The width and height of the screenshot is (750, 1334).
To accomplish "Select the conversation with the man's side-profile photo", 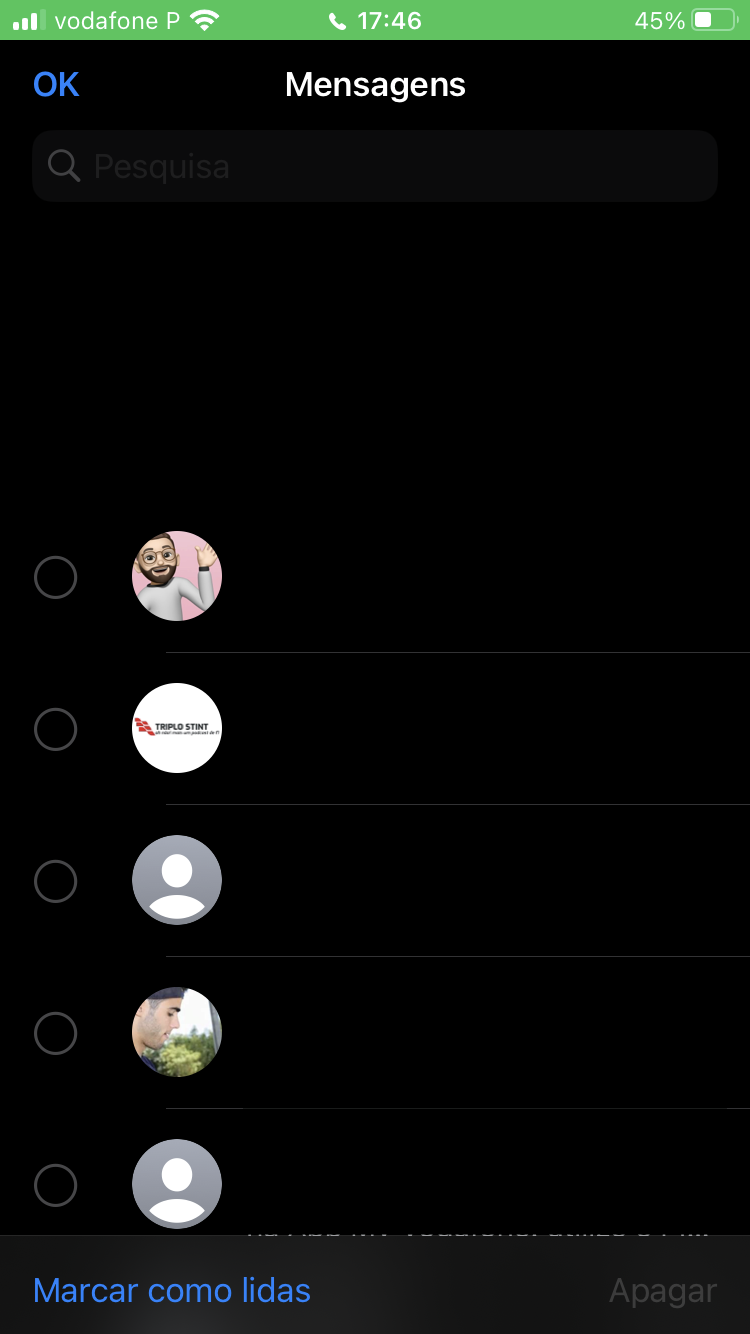I will (x=56, y=1033).
